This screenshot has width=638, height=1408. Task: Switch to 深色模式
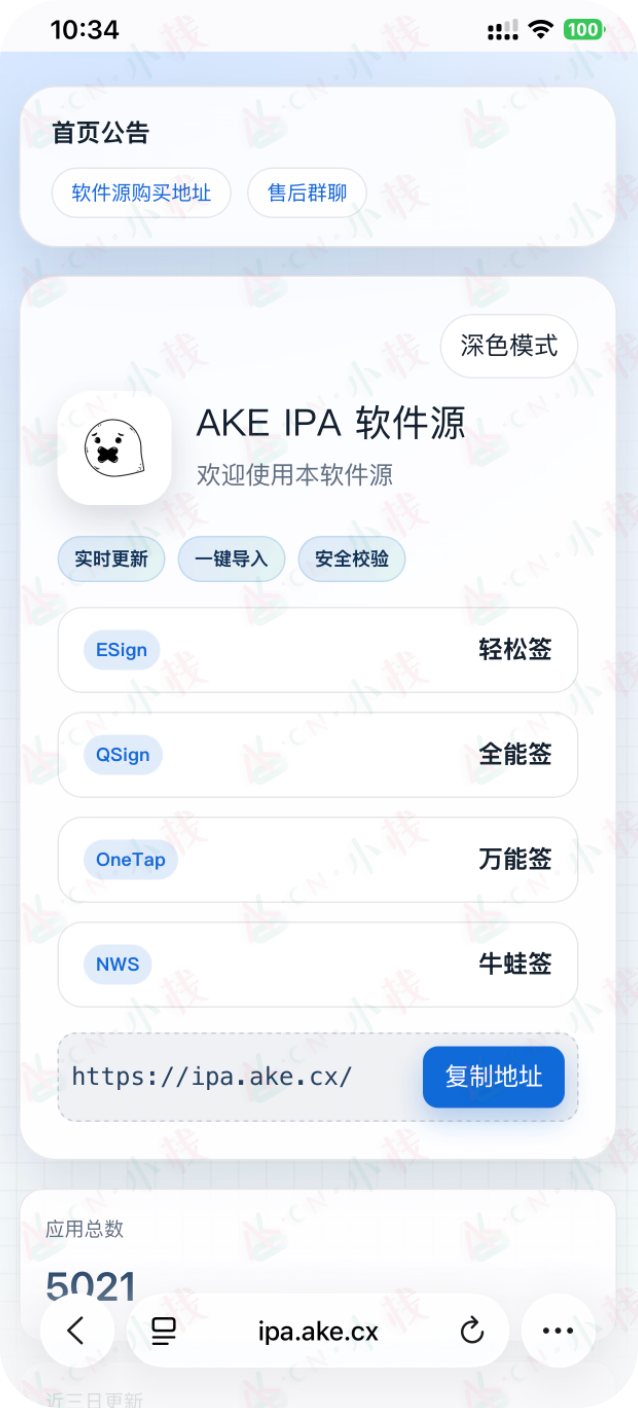point(509,346)
